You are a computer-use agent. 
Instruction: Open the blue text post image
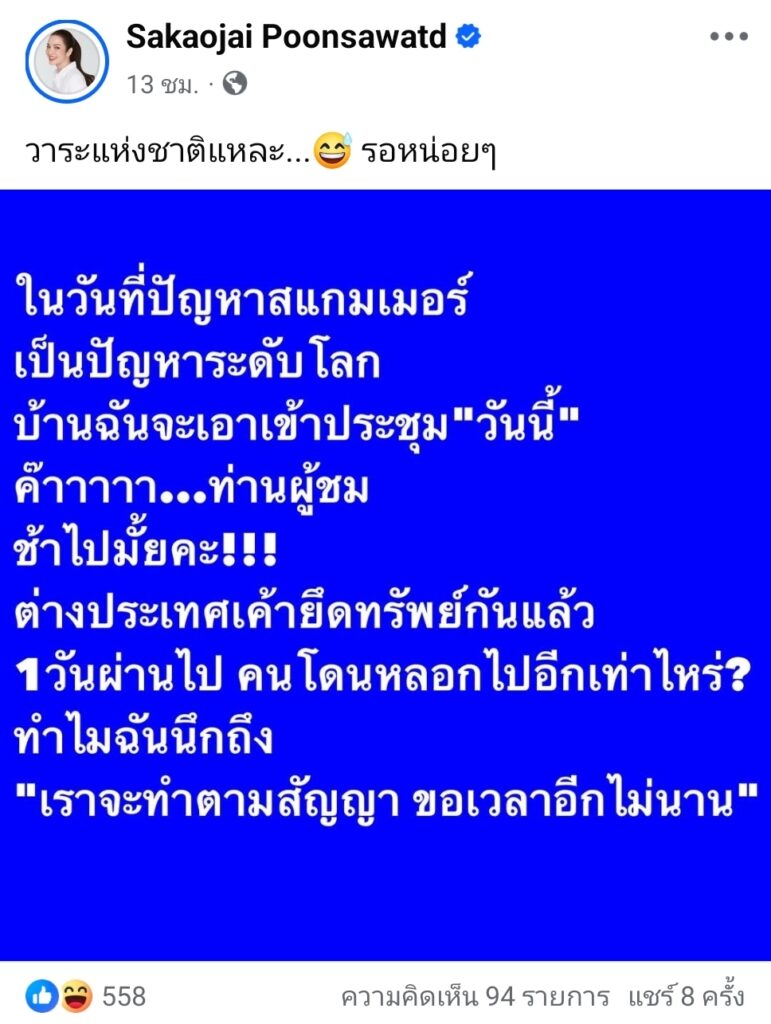pos(385,575)
